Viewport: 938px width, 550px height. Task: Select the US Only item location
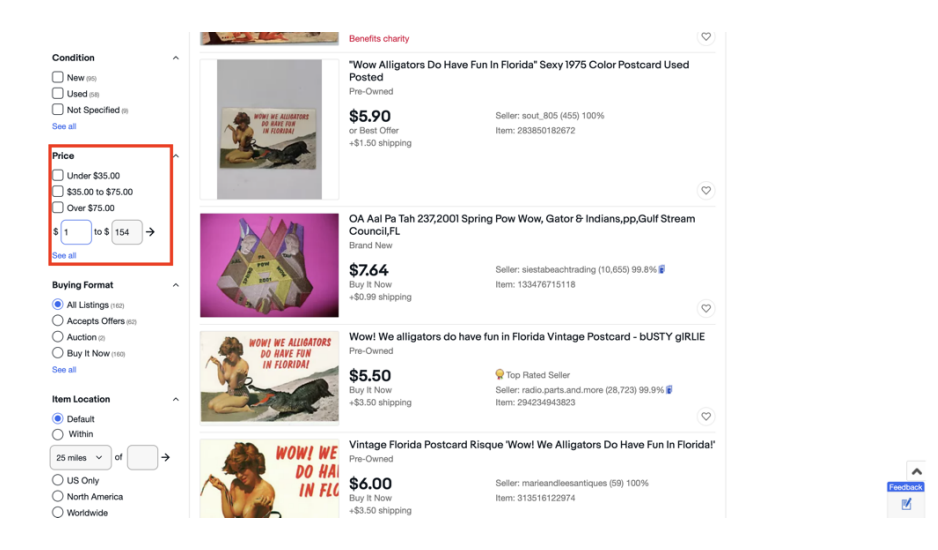58,480
